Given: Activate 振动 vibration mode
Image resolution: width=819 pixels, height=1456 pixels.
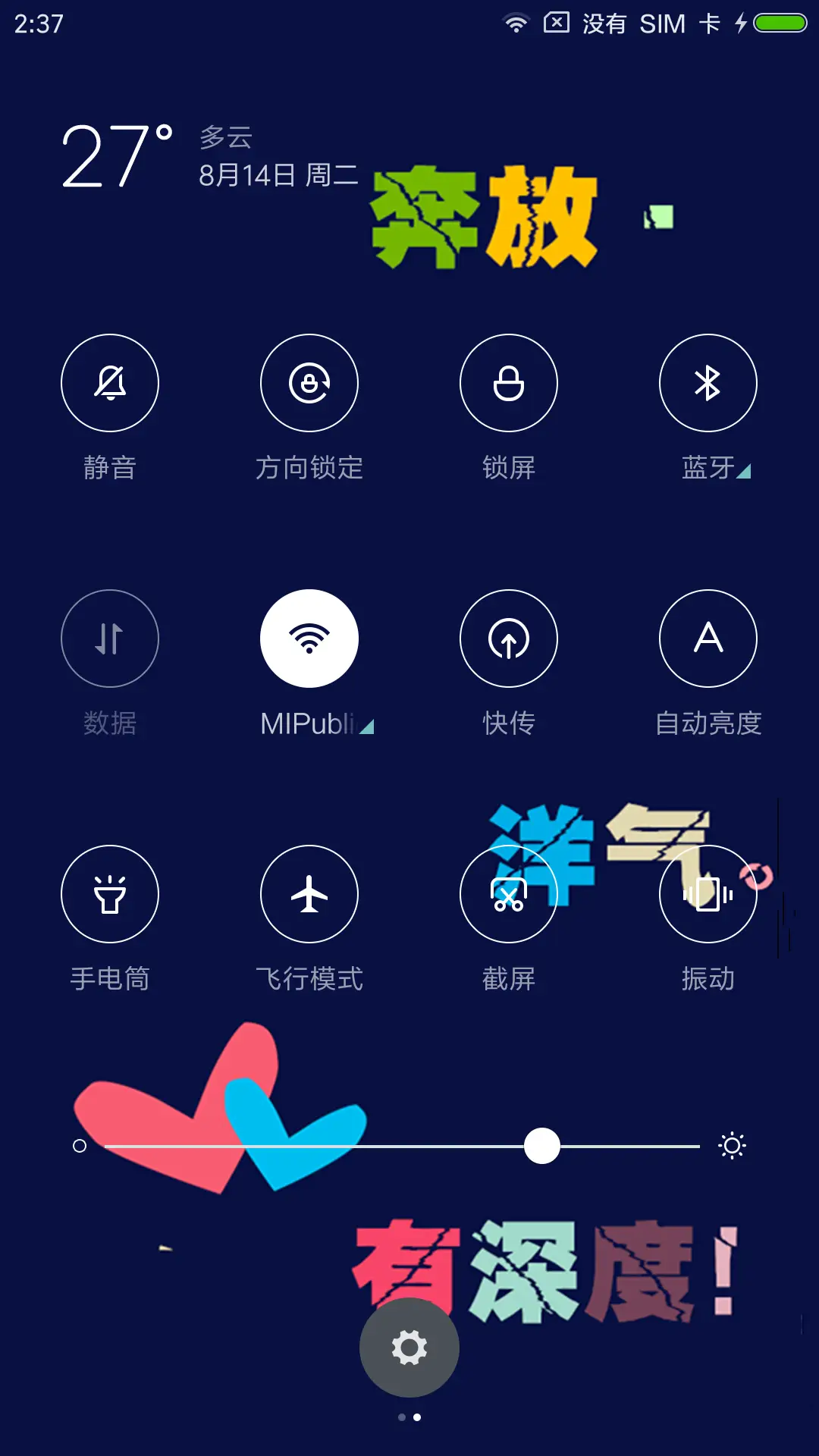Looking at the screenshot, I should click(708, 895).
